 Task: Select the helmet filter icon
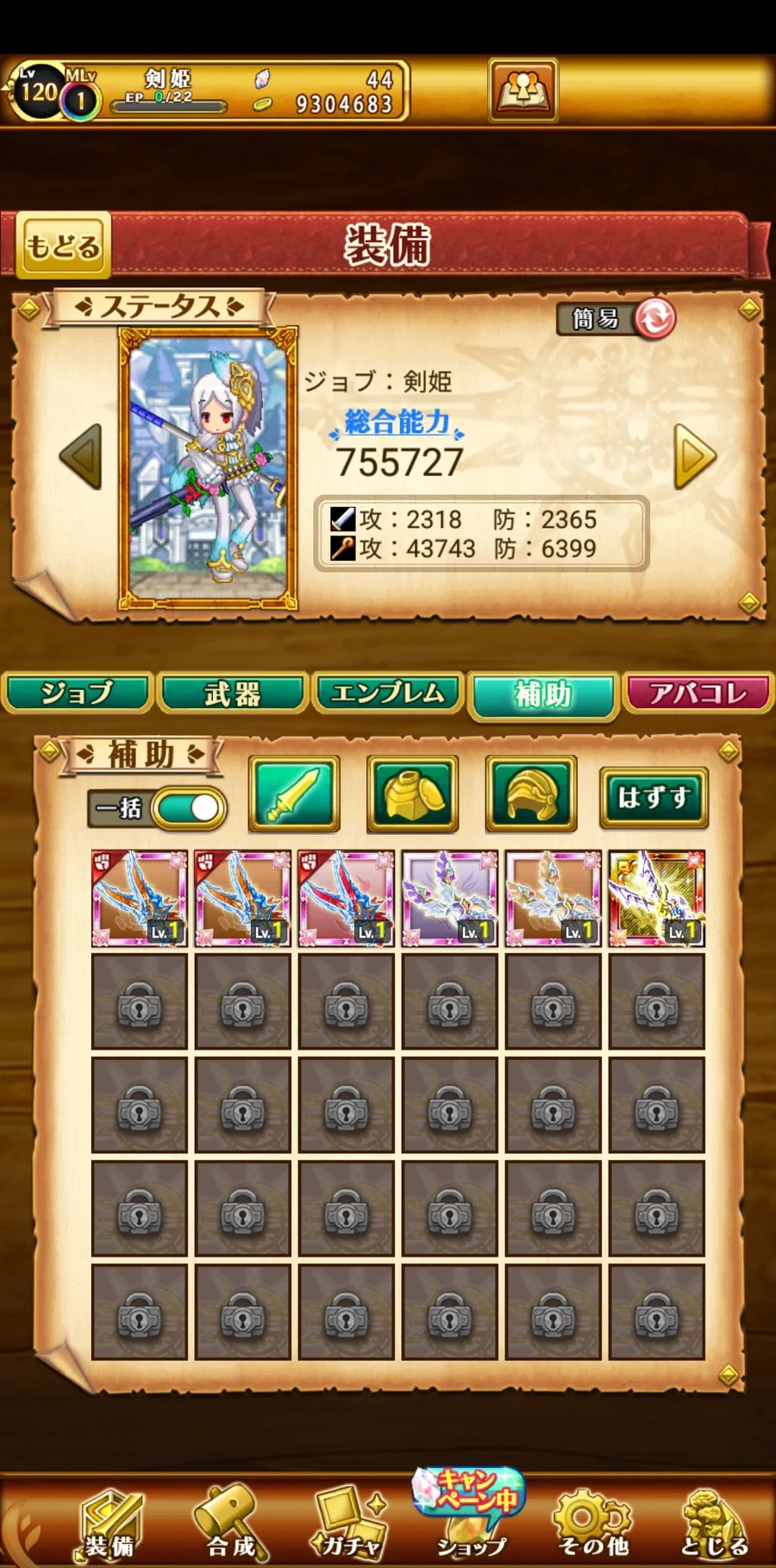[x=531, y=794]
